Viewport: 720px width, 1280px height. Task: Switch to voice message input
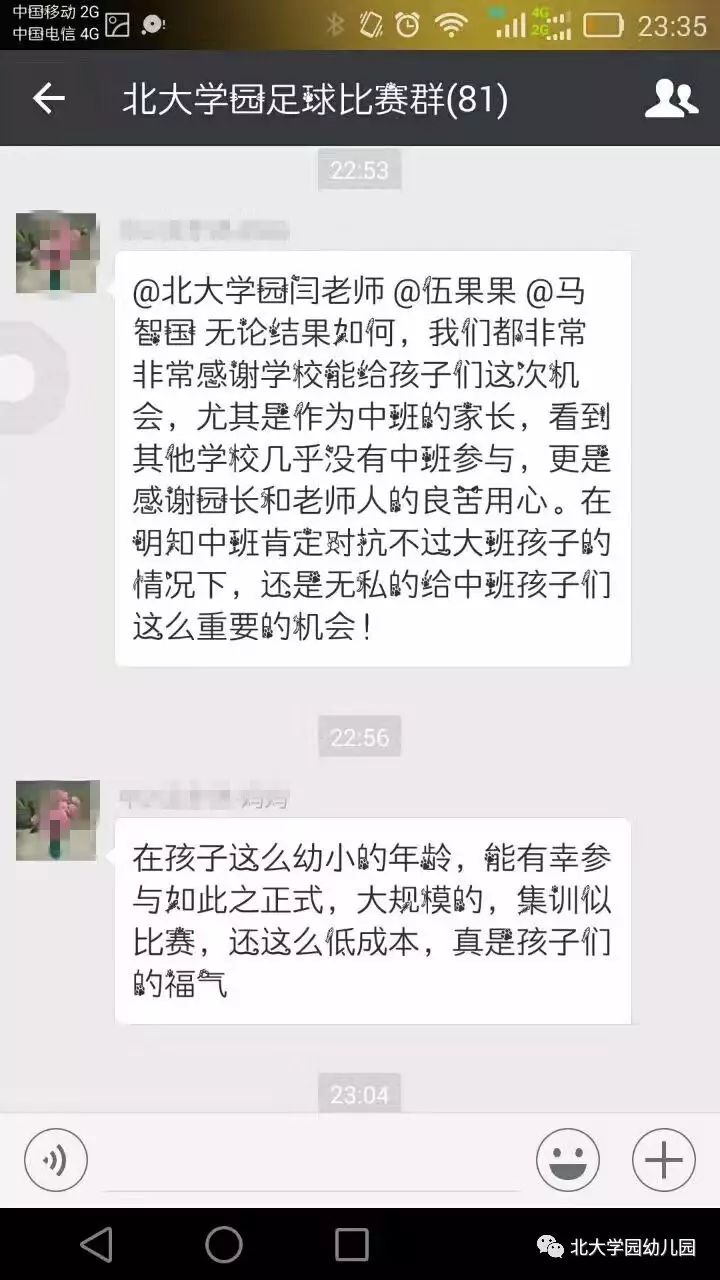pyautogui.click(x=56, y=1160)
